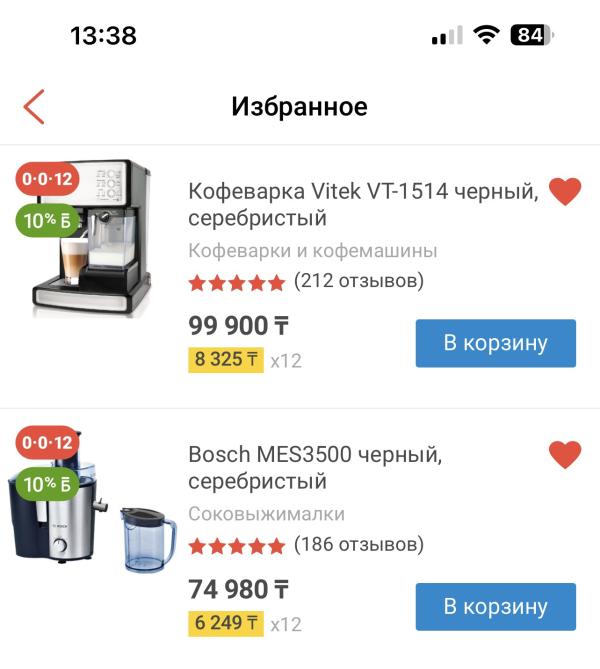Image resolution: width=600 pixels, height=669 pixels.
Task: Remove Vitek VT-1514 coffee maker from favorites
Action: 565,191
